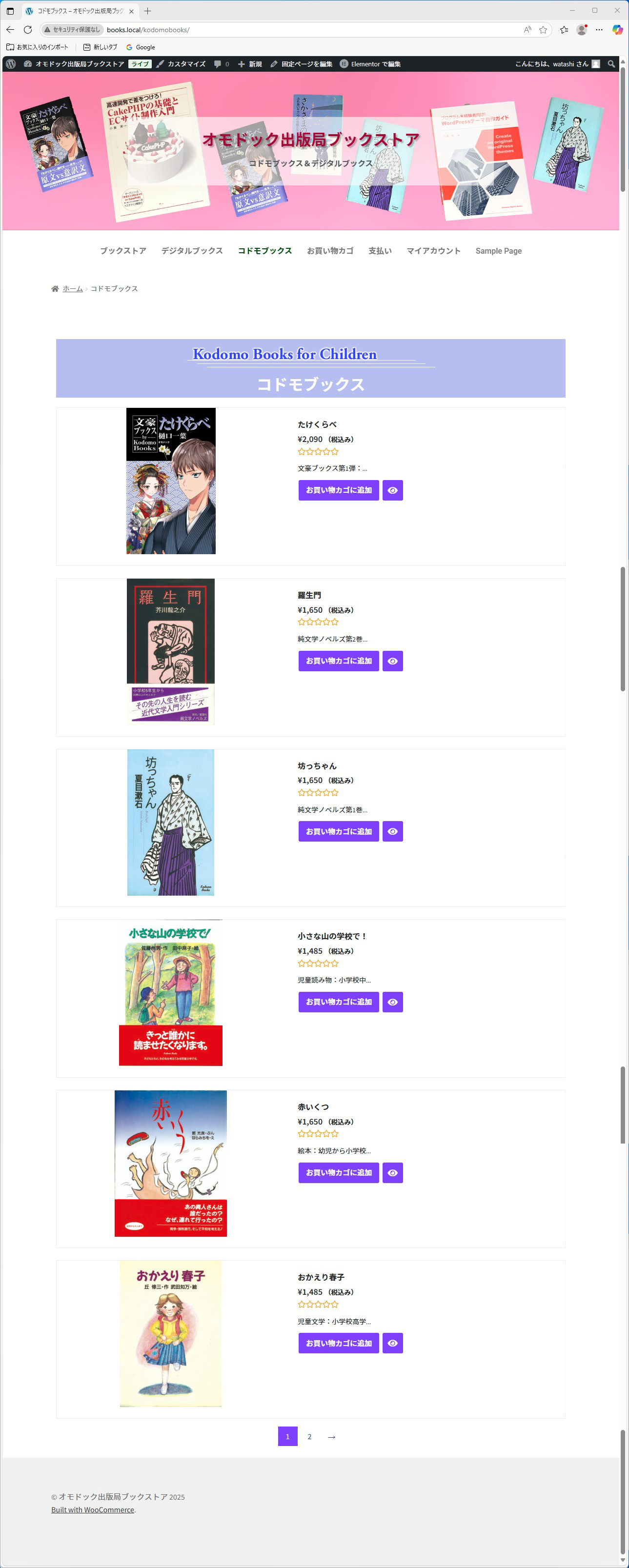Viewport: 629px width, 1568px height.
Task: Quick view the 羅生門 book
Action: [x=393, y=661]
